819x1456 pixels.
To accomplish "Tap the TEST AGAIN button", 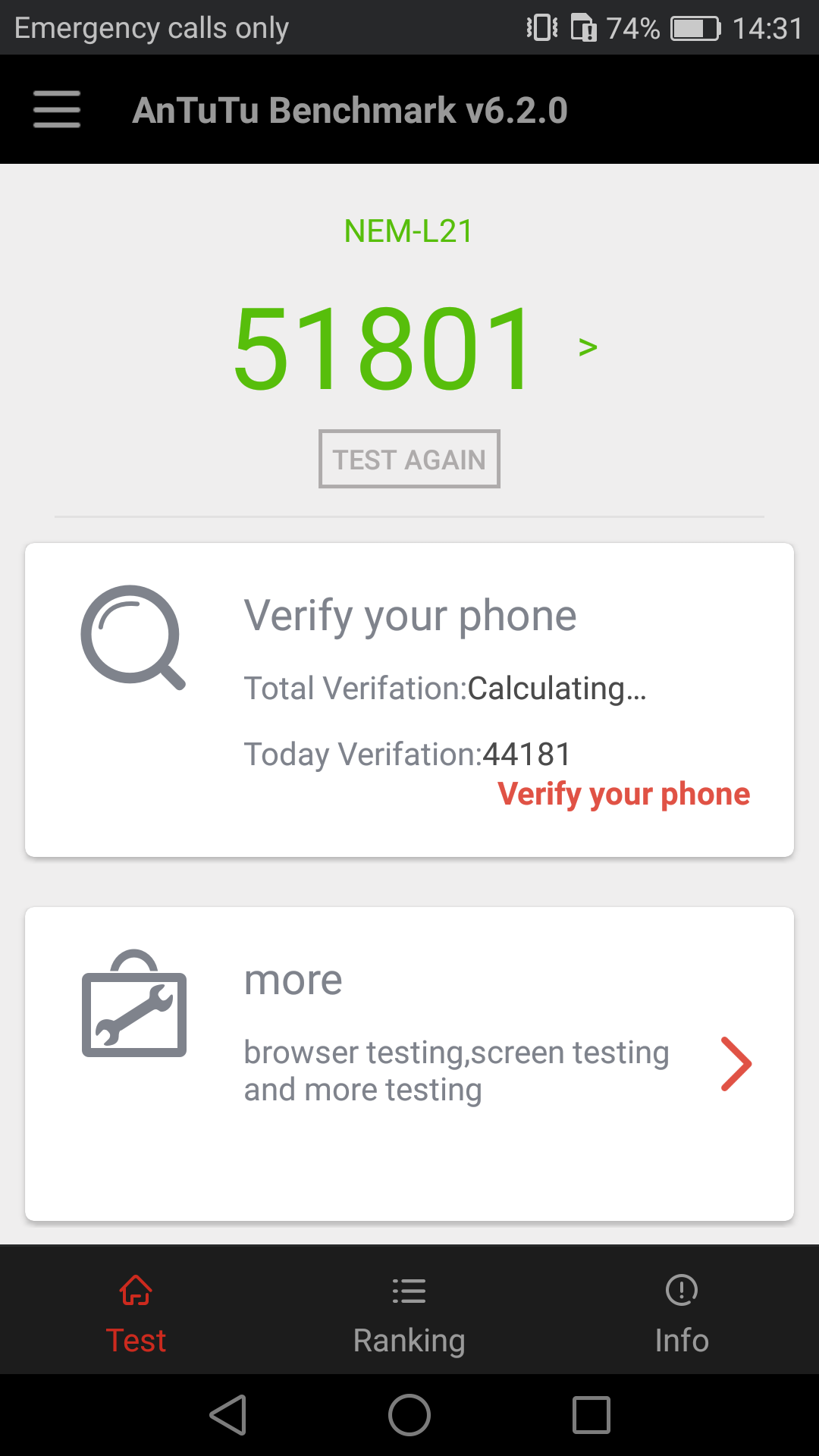I will [409, 459].
